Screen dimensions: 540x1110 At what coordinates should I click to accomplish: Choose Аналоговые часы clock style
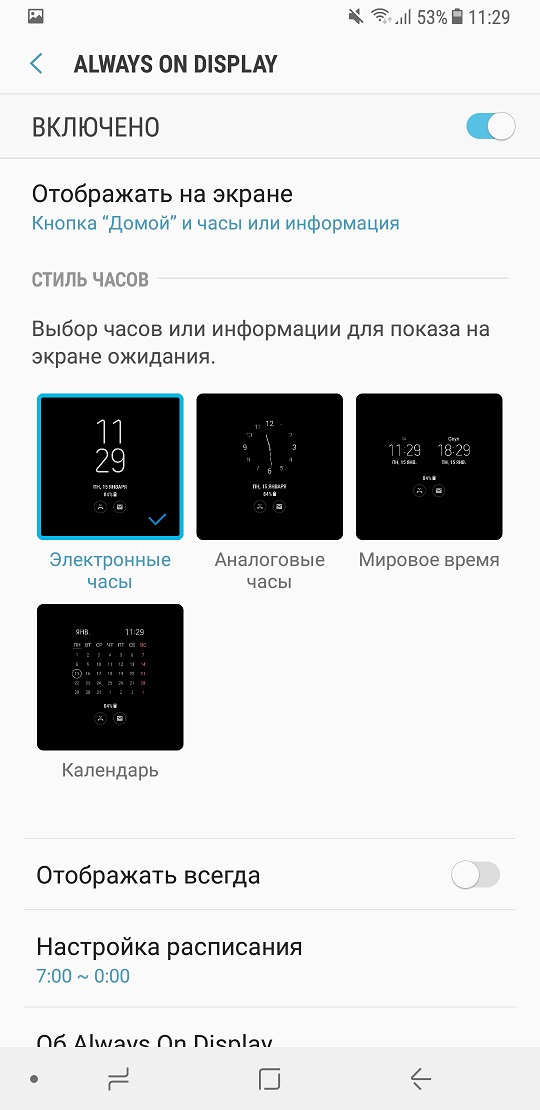pyautogui.click(x=270, y=467)
